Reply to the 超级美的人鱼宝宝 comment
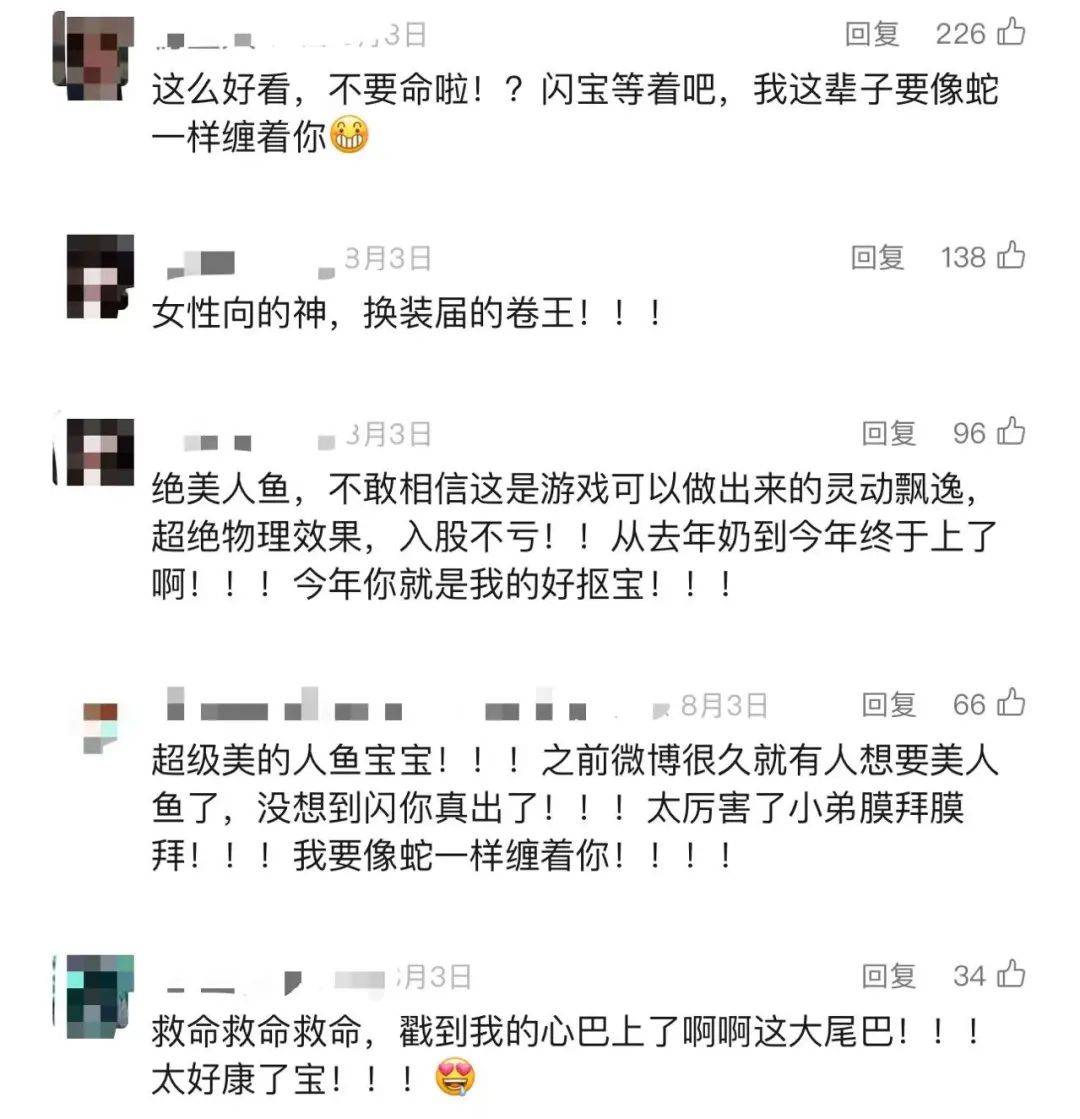 click(x=888, y=705)
